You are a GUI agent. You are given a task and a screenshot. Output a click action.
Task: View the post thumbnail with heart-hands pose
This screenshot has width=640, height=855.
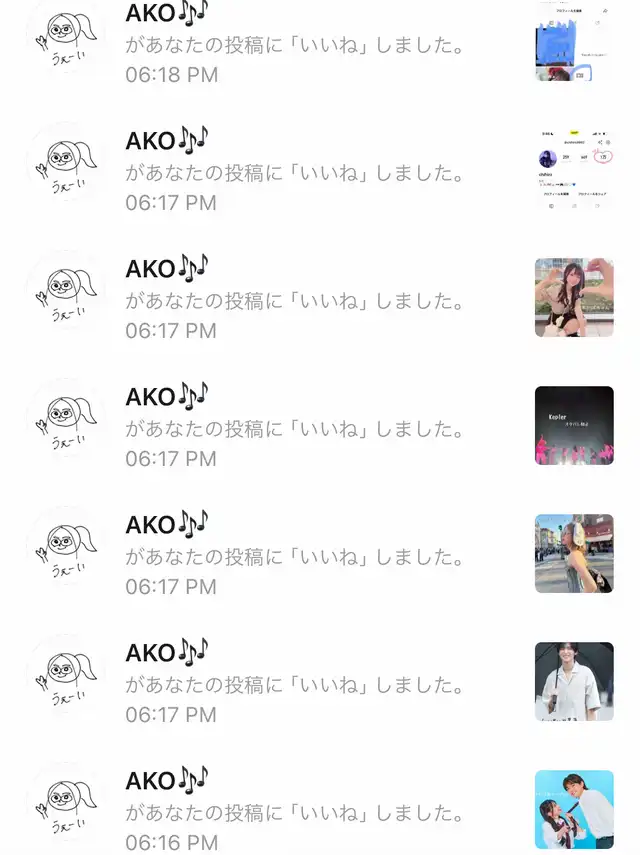[574, 298]
